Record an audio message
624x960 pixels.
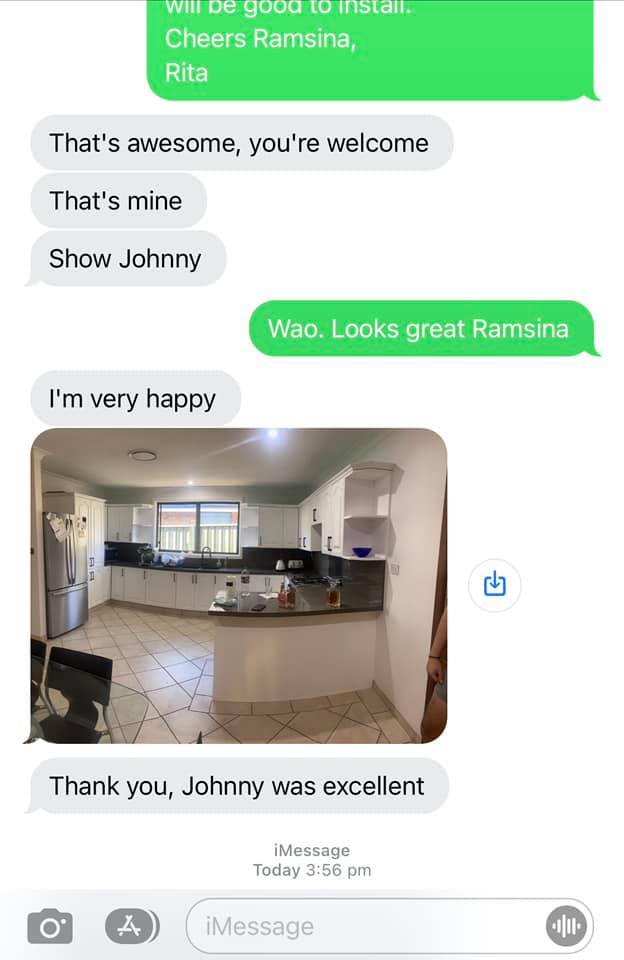[567, 927]
